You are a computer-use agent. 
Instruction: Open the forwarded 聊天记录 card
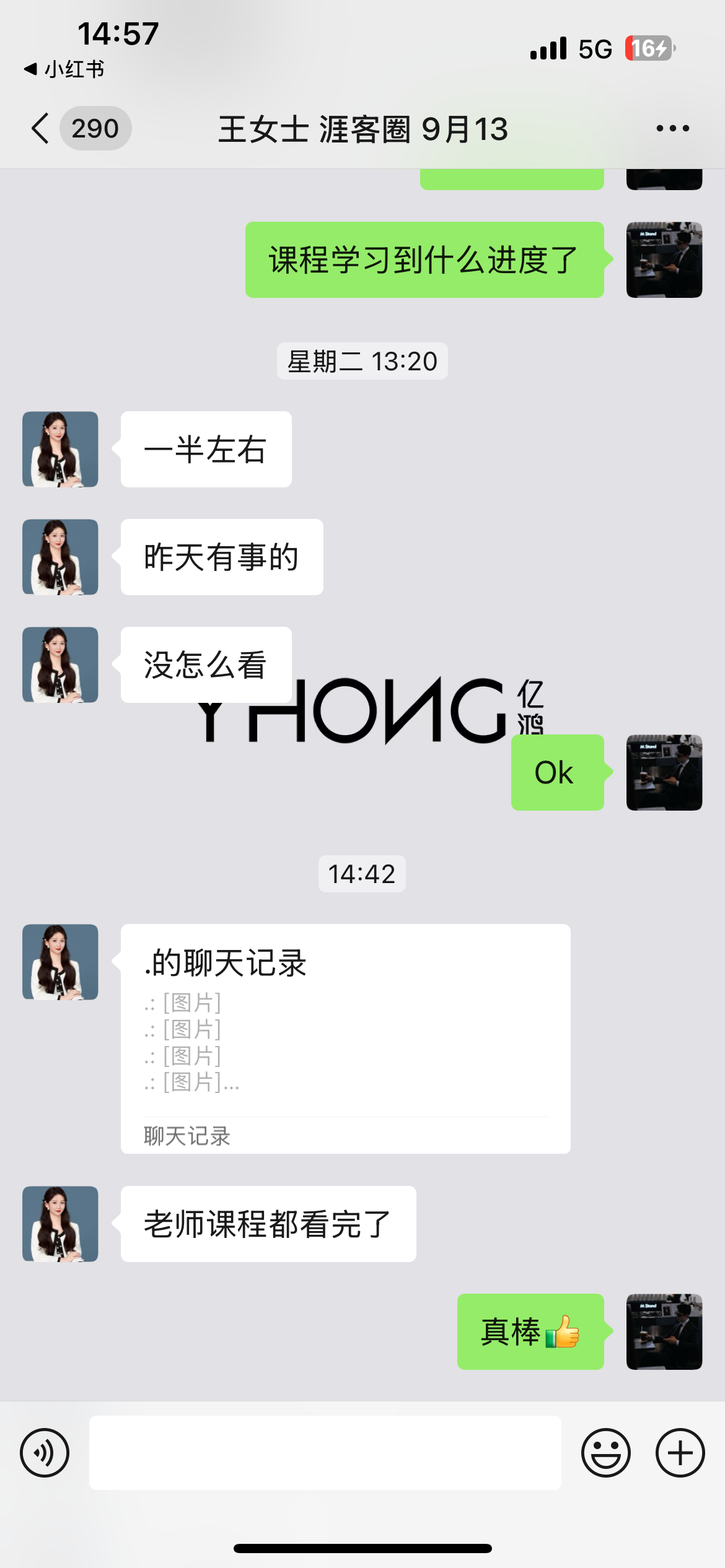pyautogui.click(x=345, y=1039)
